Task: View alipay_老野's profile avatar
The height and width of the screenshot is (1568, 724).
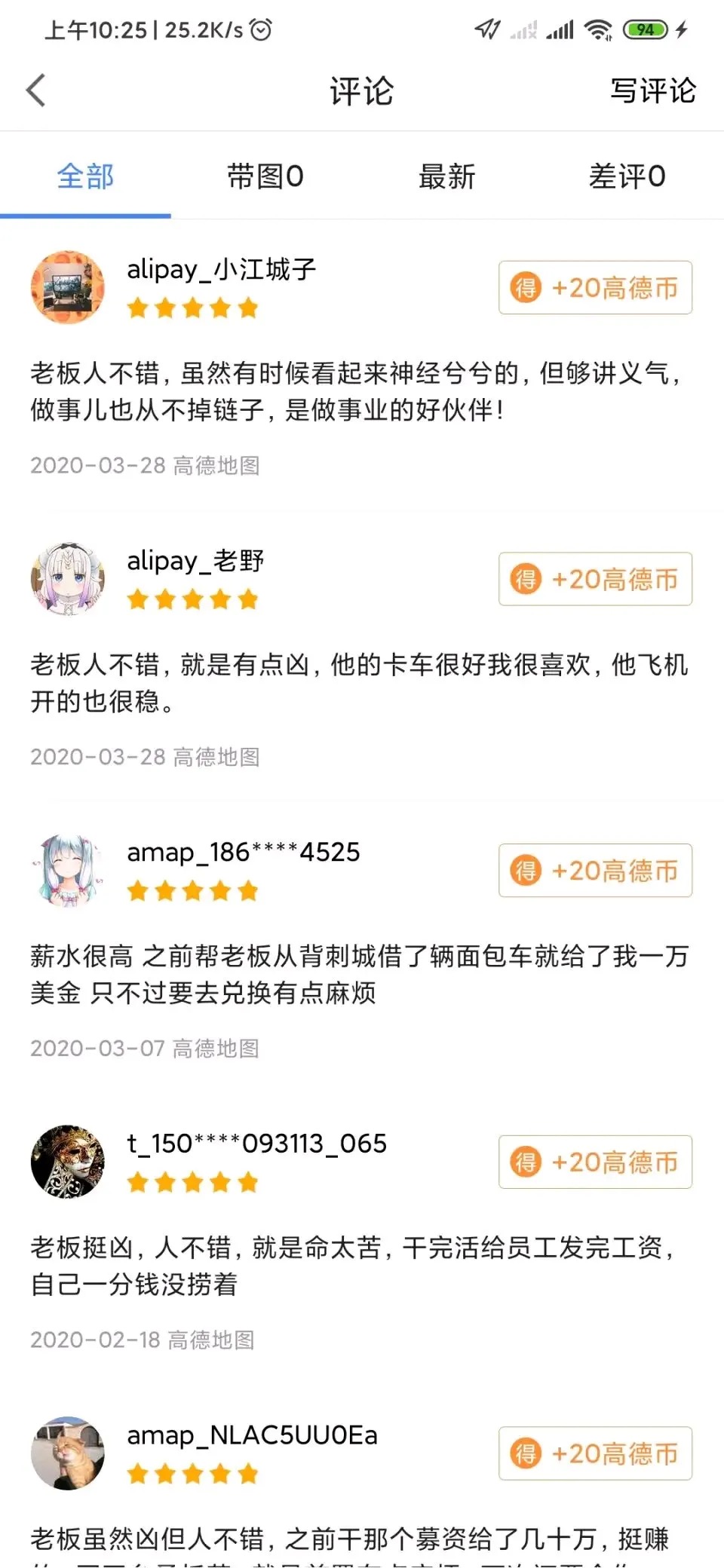Action: 68,579
